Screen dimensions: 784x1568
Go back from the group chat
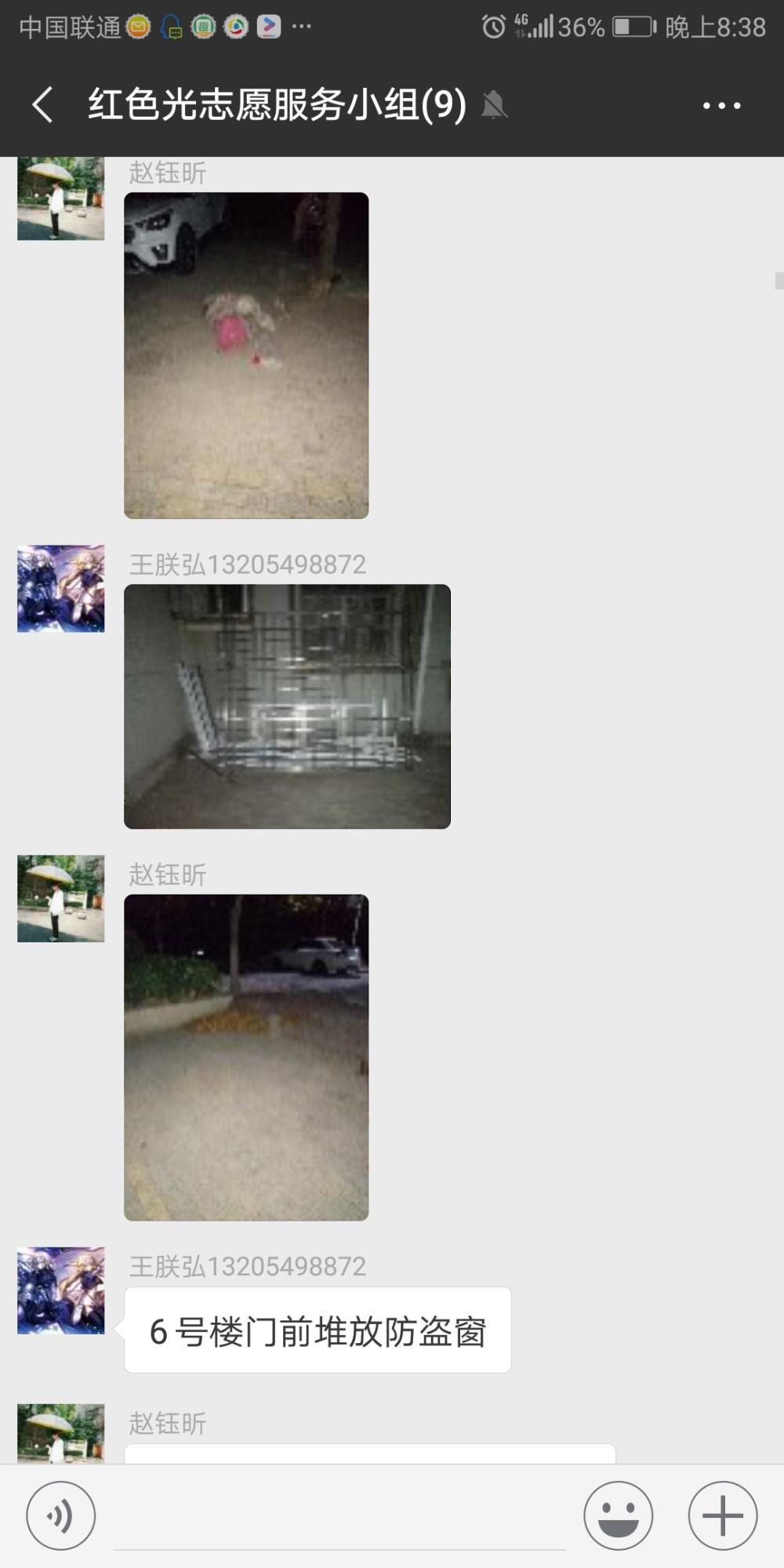click(x=43, y=105)
